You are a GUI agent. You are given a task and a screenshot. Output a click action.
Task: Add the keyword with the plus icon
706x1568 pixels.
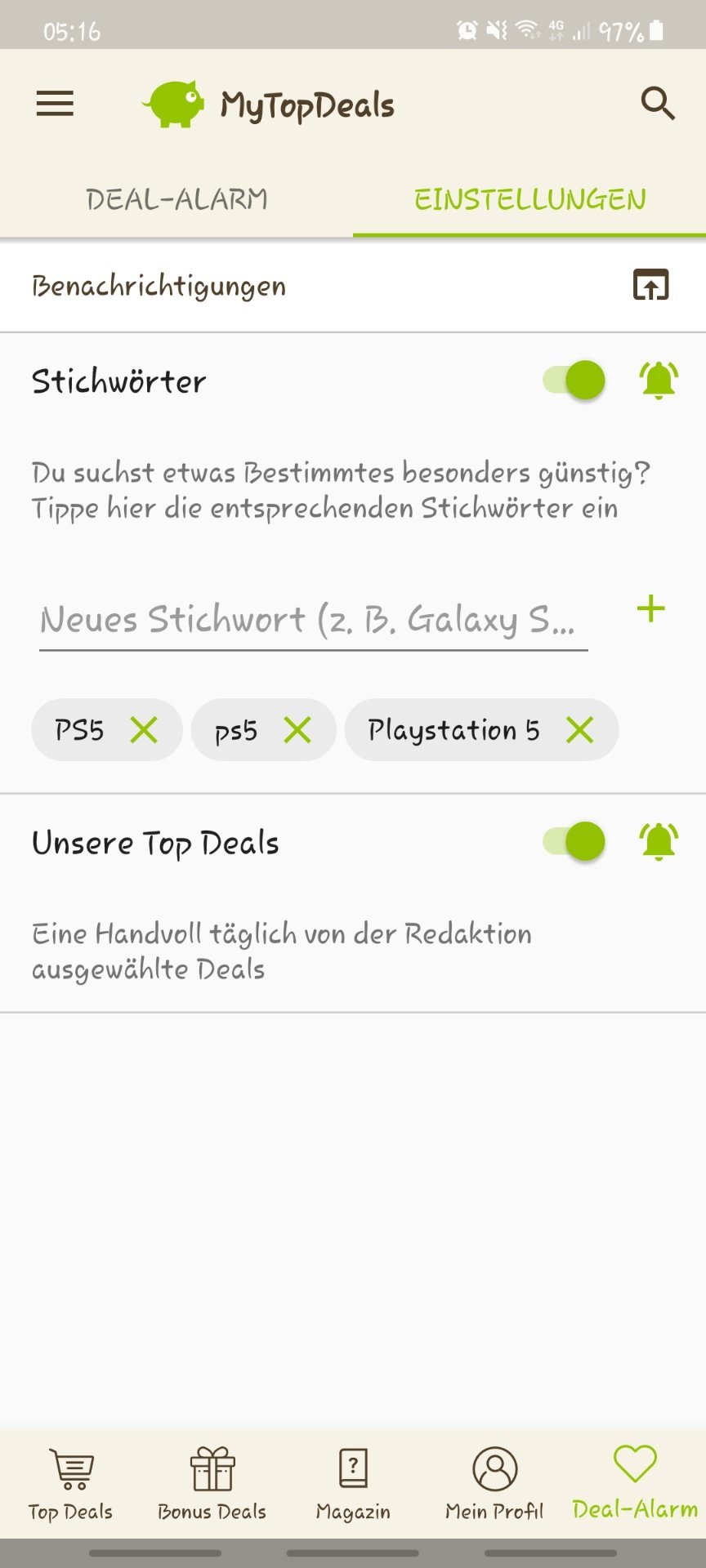tap(650, 609)
